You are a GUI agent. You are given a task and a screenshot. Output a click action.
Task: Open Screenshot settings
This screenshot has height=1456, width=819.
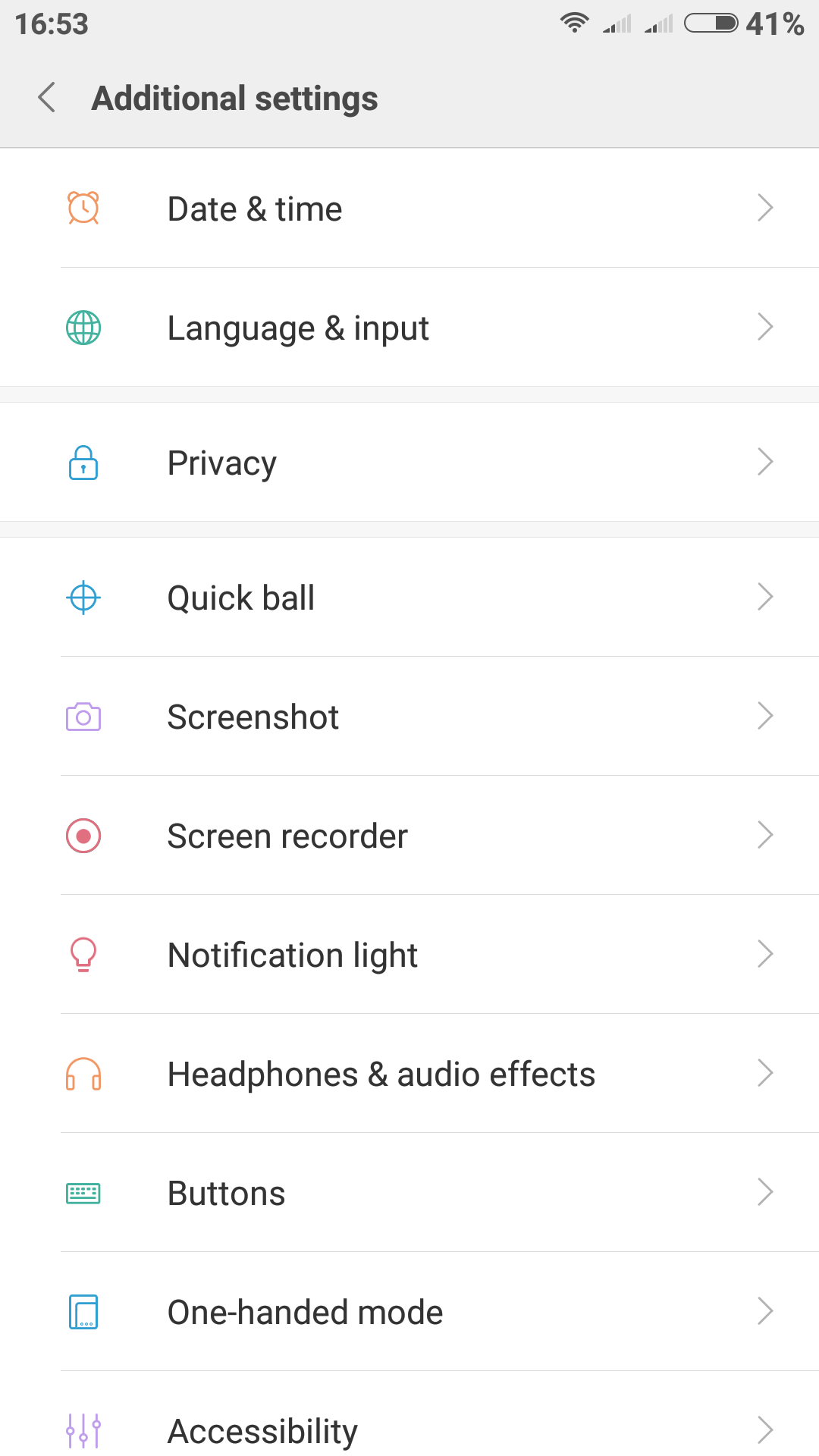click(409, 717)
